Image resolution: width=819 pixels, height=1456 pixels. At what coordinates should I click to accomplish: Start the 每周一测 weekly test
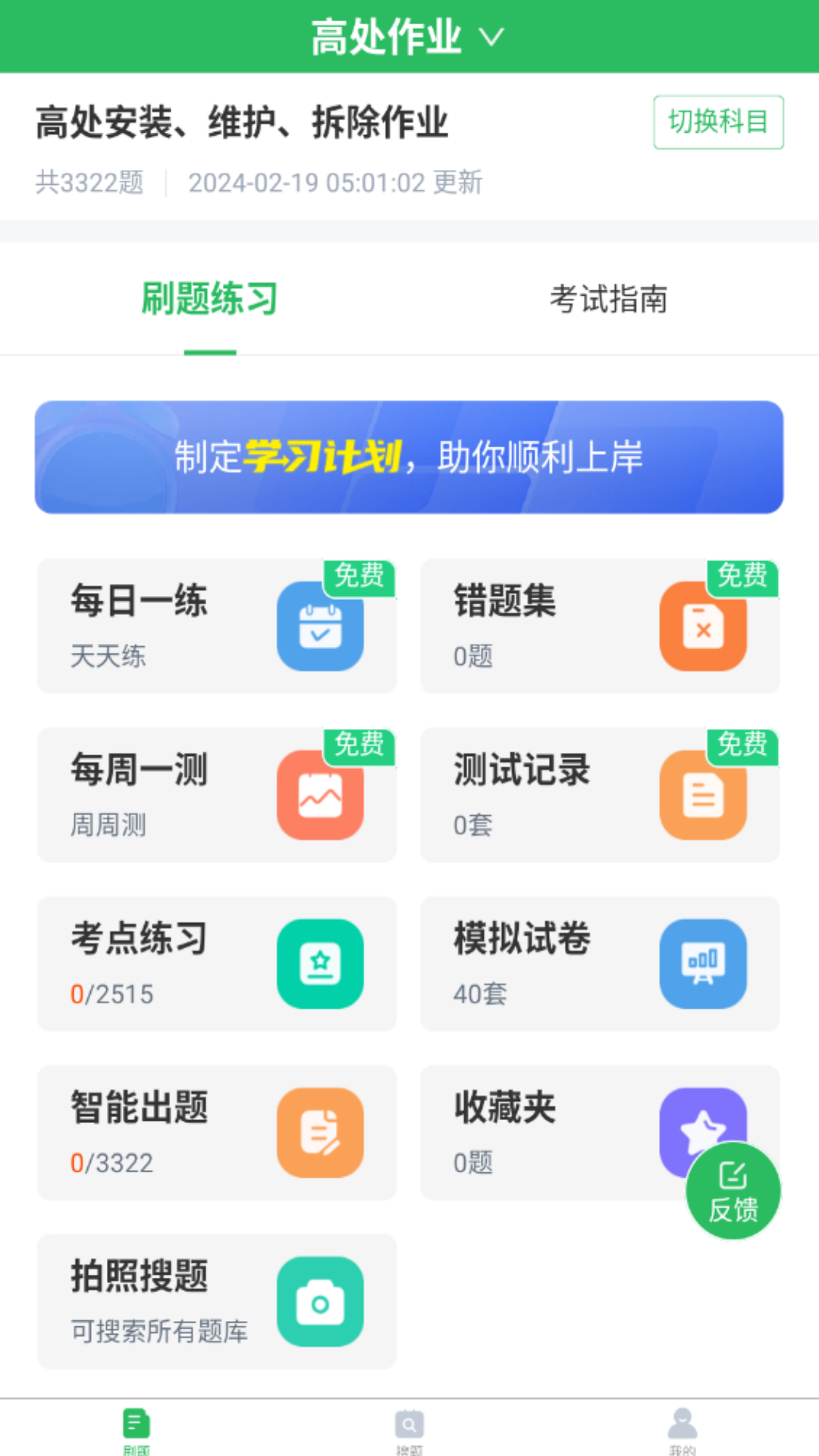coord(217,795)
